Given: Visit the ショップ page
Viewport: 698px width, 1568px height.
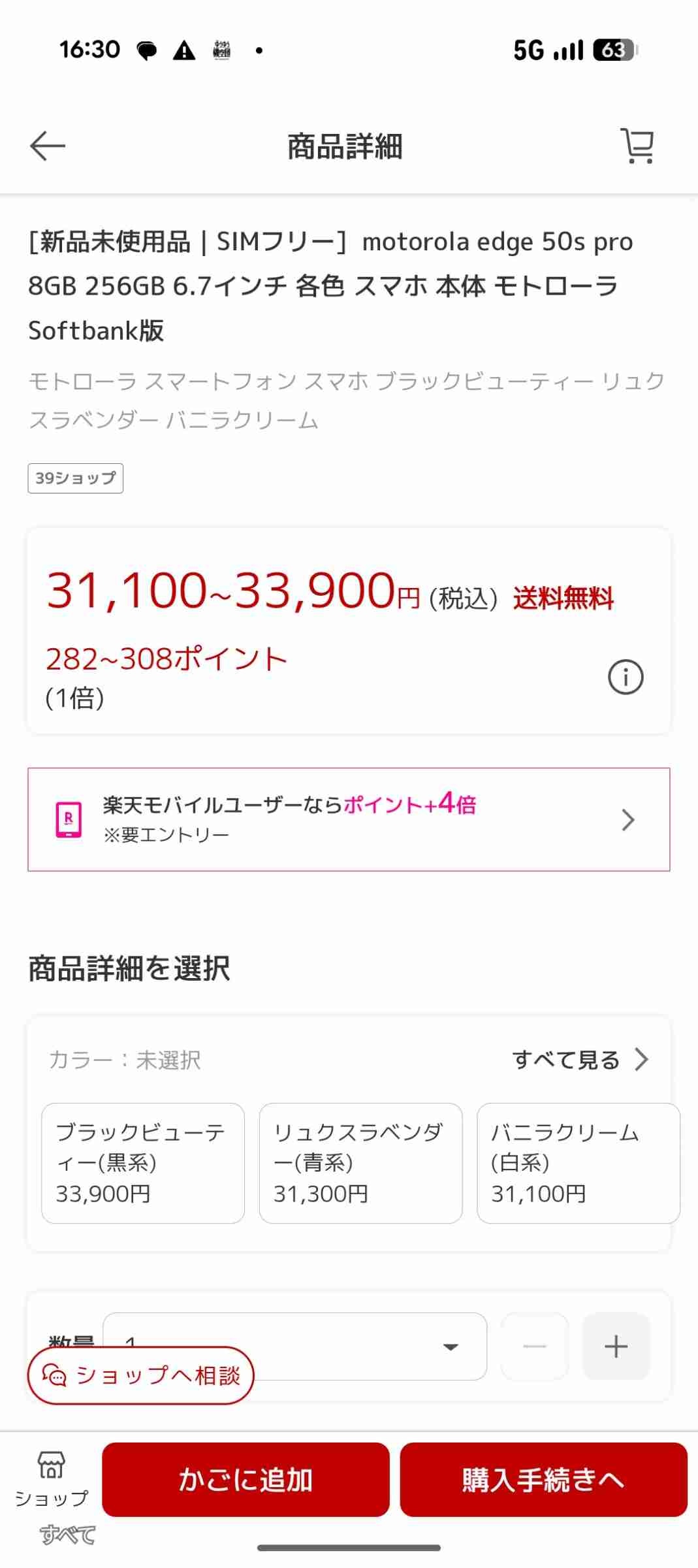Looking at the screenshot, I should (51, 1479).
